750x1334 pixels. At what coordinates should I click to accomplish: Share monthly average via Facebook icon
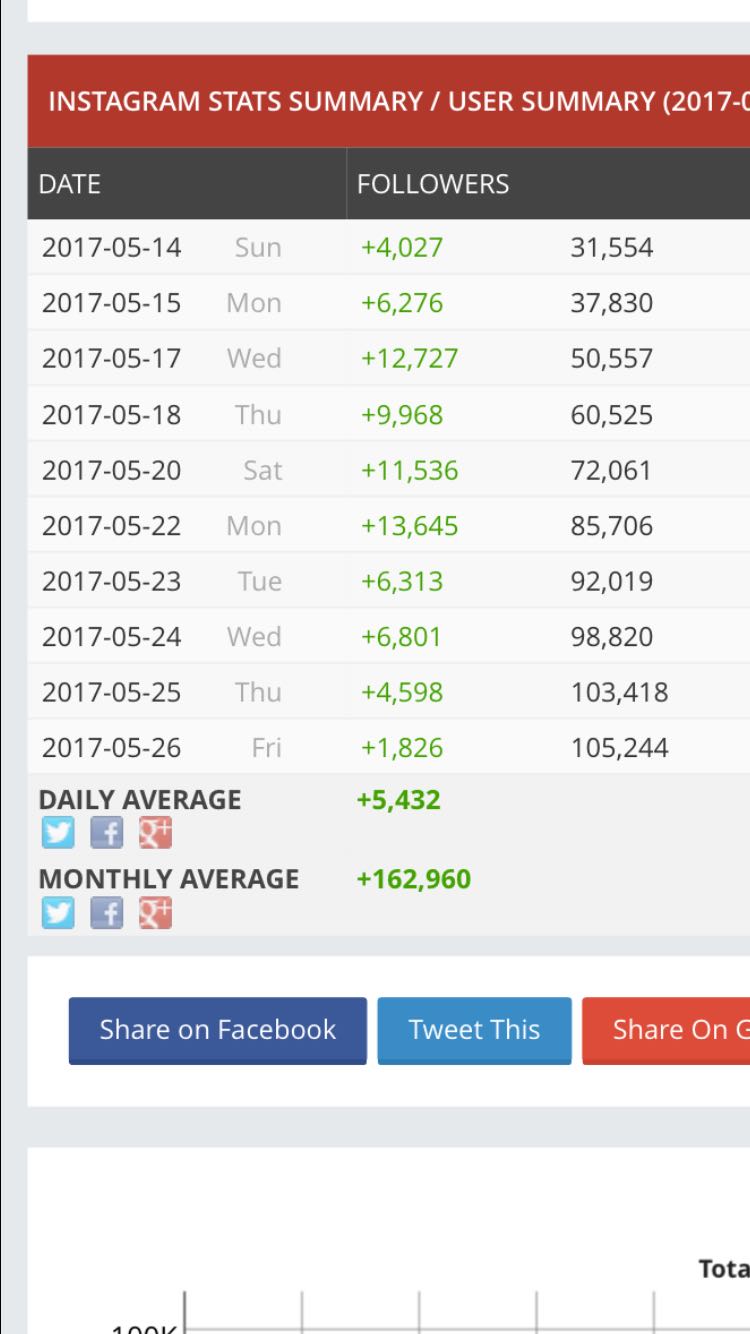[x=106, y=912]
